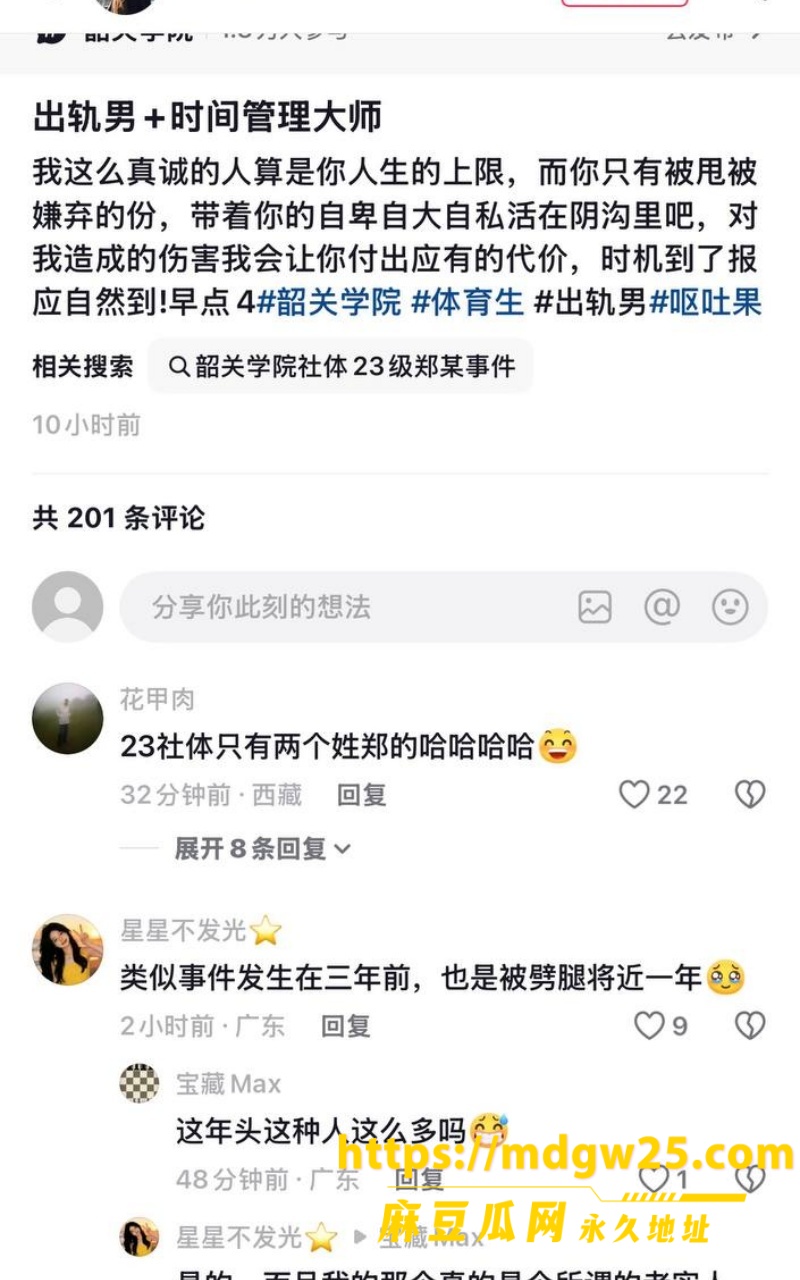The image size is (800, 1280).
Task: Dislike 花甲肉's comment
Action: [750, 795]
